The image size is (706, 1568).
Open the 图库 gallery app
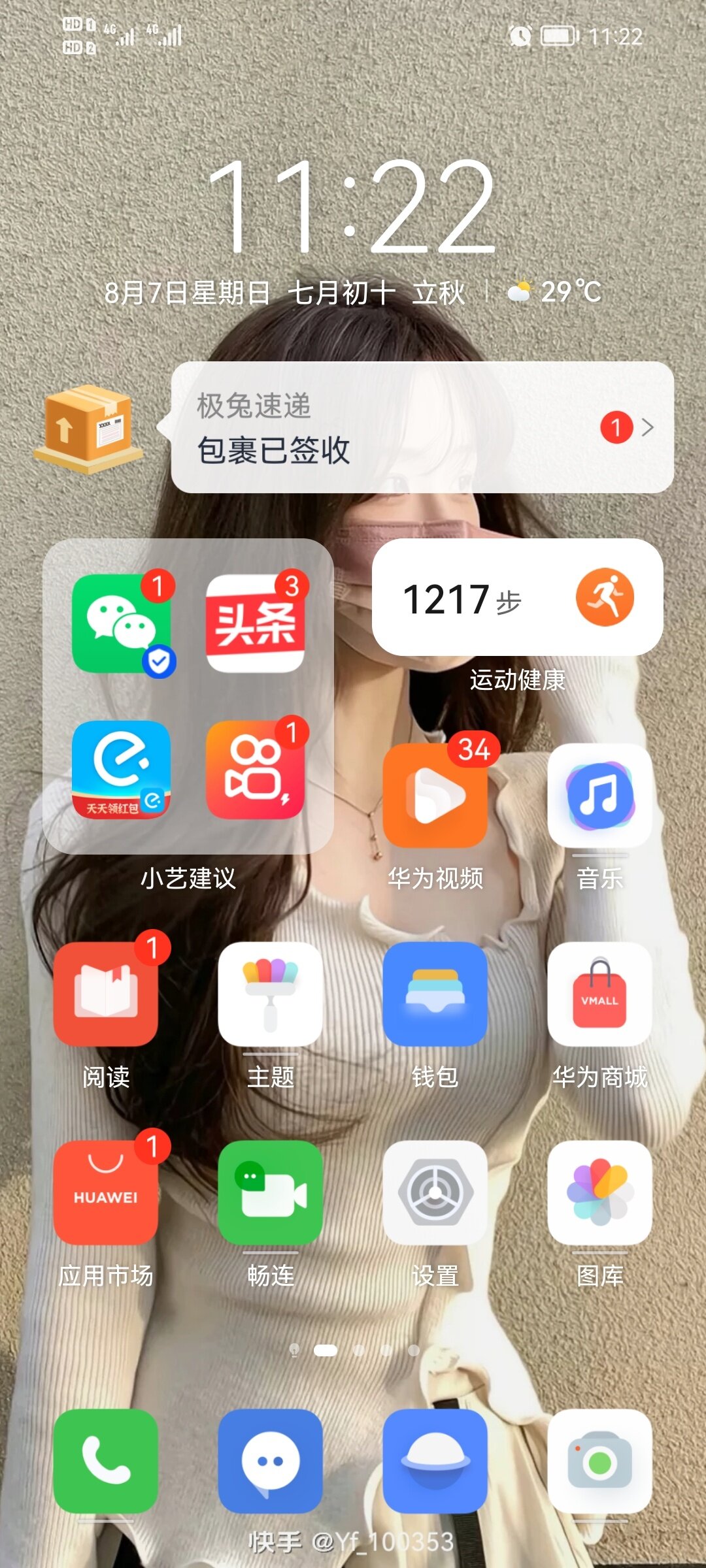pyautogui.click(x=600, y=1192)
